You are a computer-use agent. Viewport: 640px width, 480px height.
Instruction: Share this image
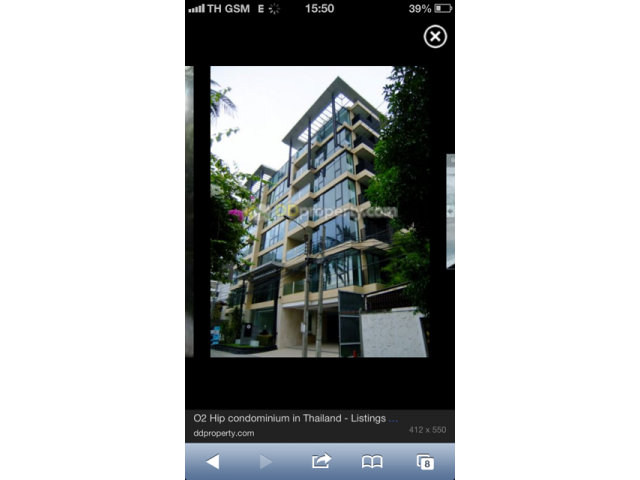pyautogui.click(x=321, y=461)
